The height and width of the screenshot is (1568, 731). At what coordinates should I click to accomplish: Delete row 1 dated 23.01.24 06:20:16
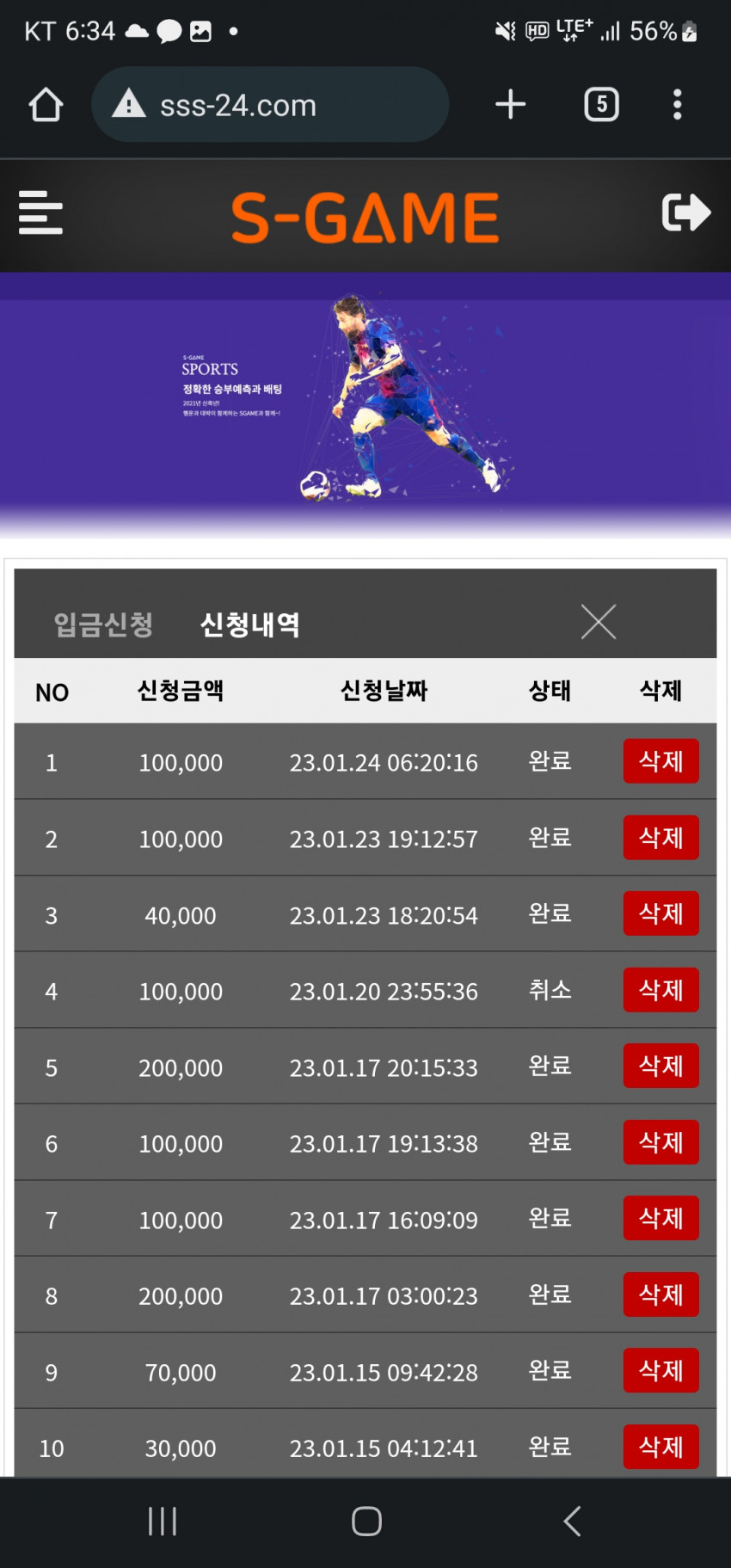pyautogui.click(x=660, y=761)
